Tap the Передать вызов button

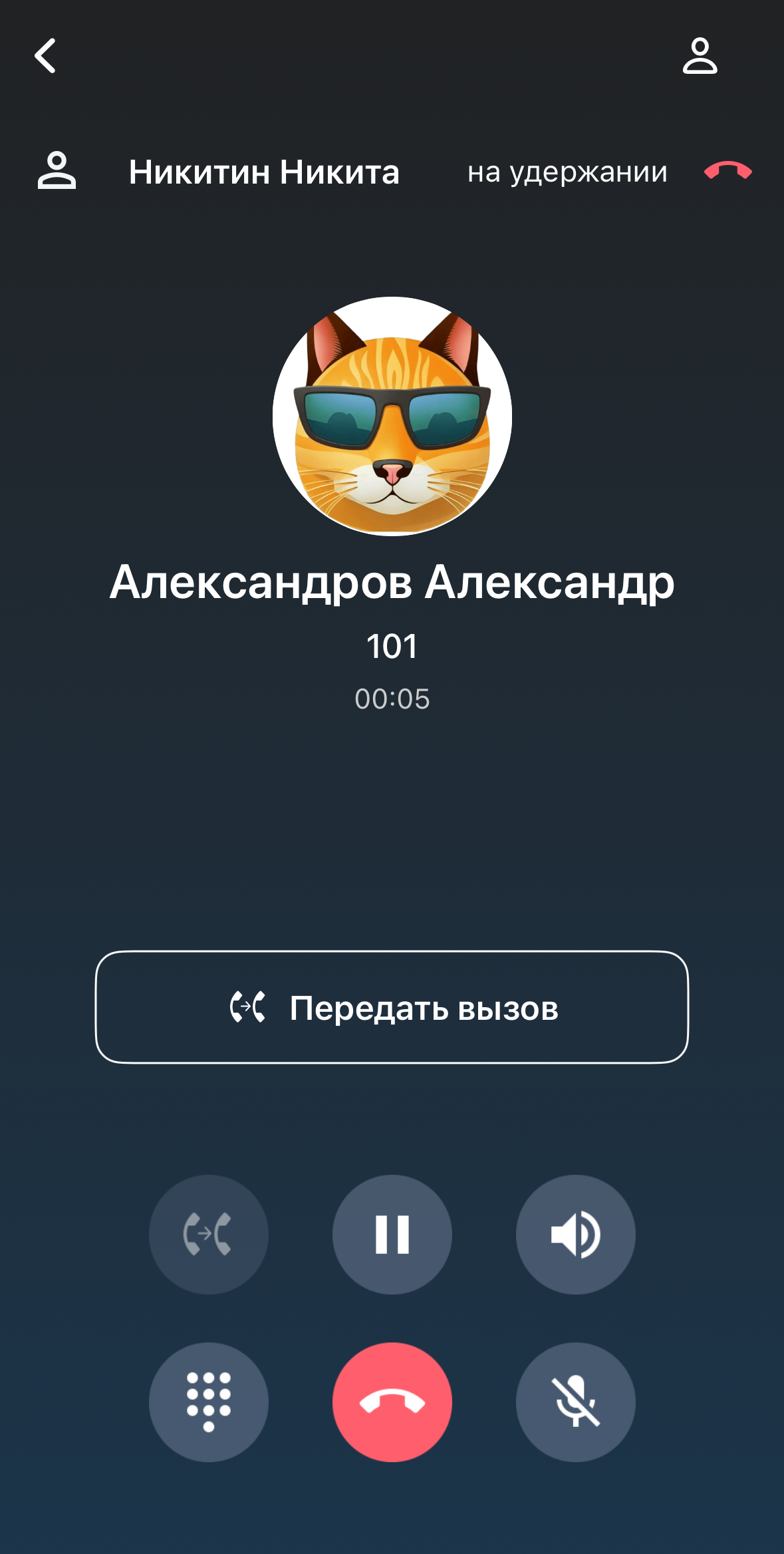click(392, 1007)
